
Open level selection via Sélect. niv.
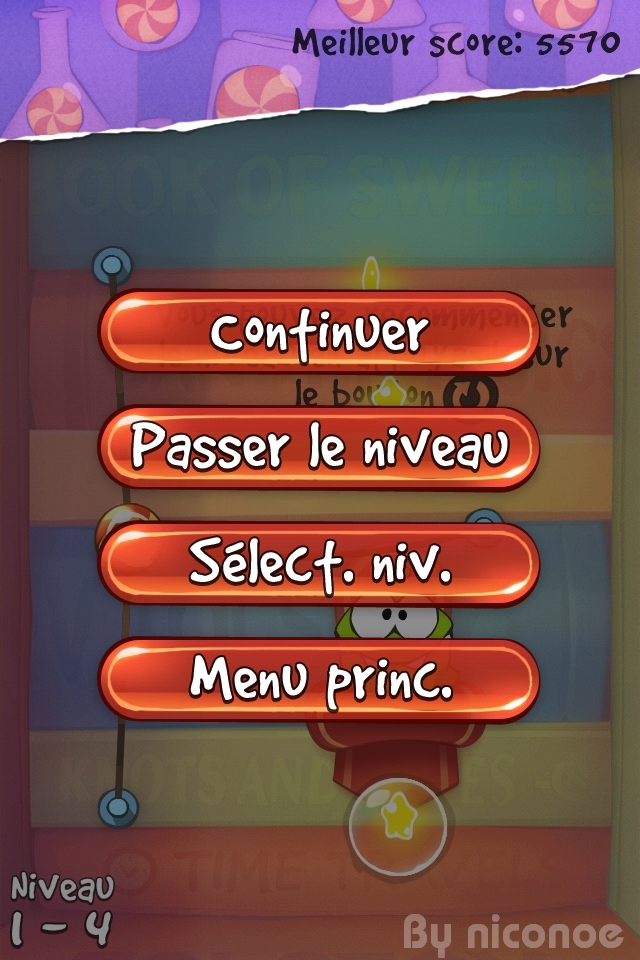click(x=319, y=564)
